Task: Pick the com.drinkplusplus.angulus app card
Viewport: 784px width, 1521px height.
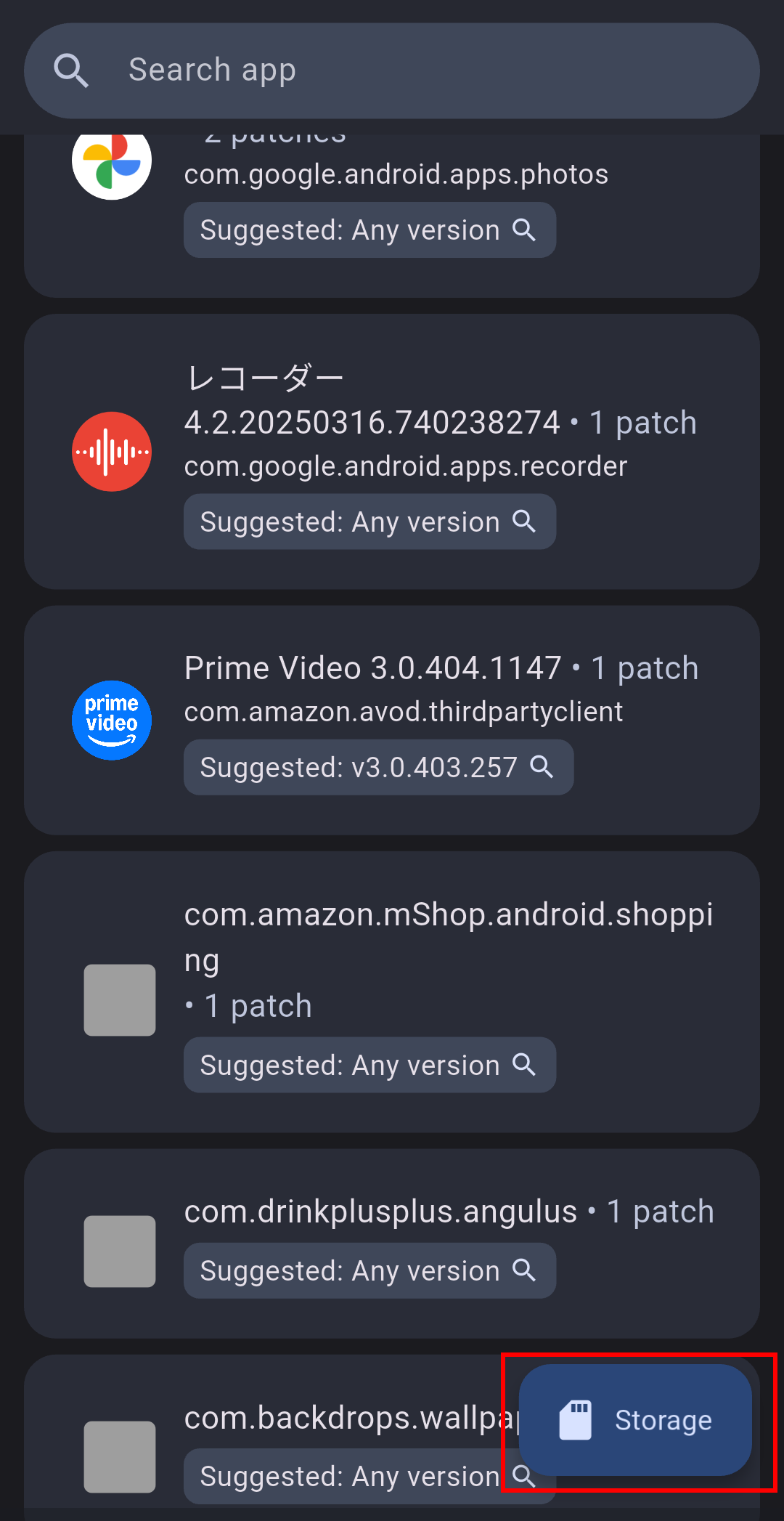Action: pos(392,1244)
